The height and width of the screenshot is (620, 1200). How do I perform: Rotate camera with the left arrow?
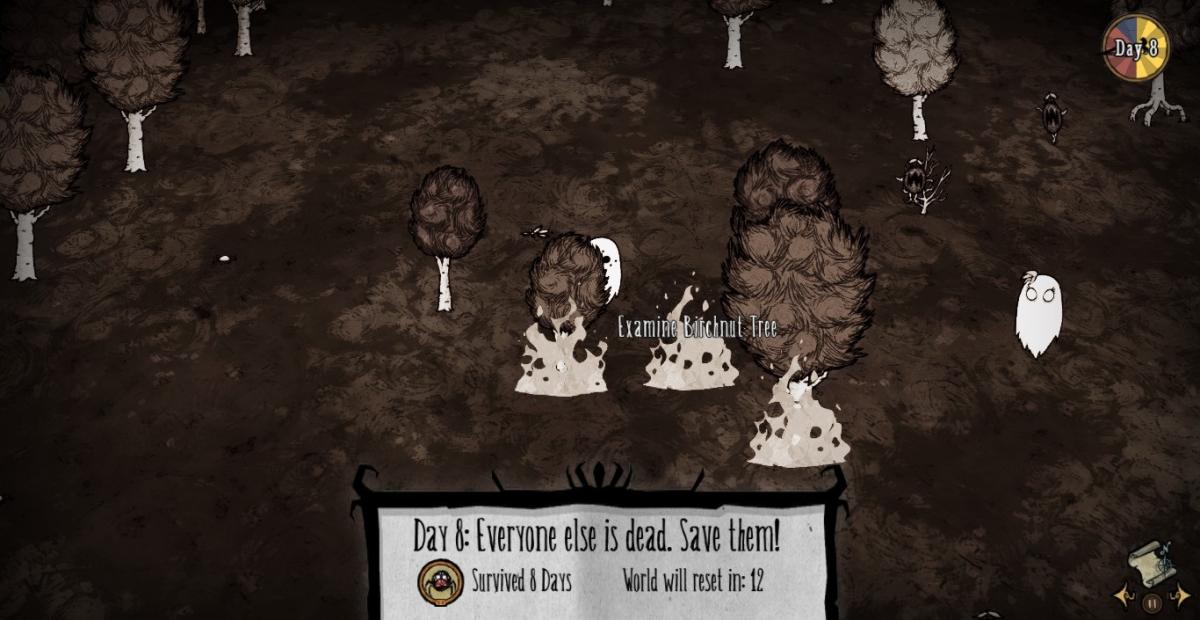click(x=1124, y=596)
